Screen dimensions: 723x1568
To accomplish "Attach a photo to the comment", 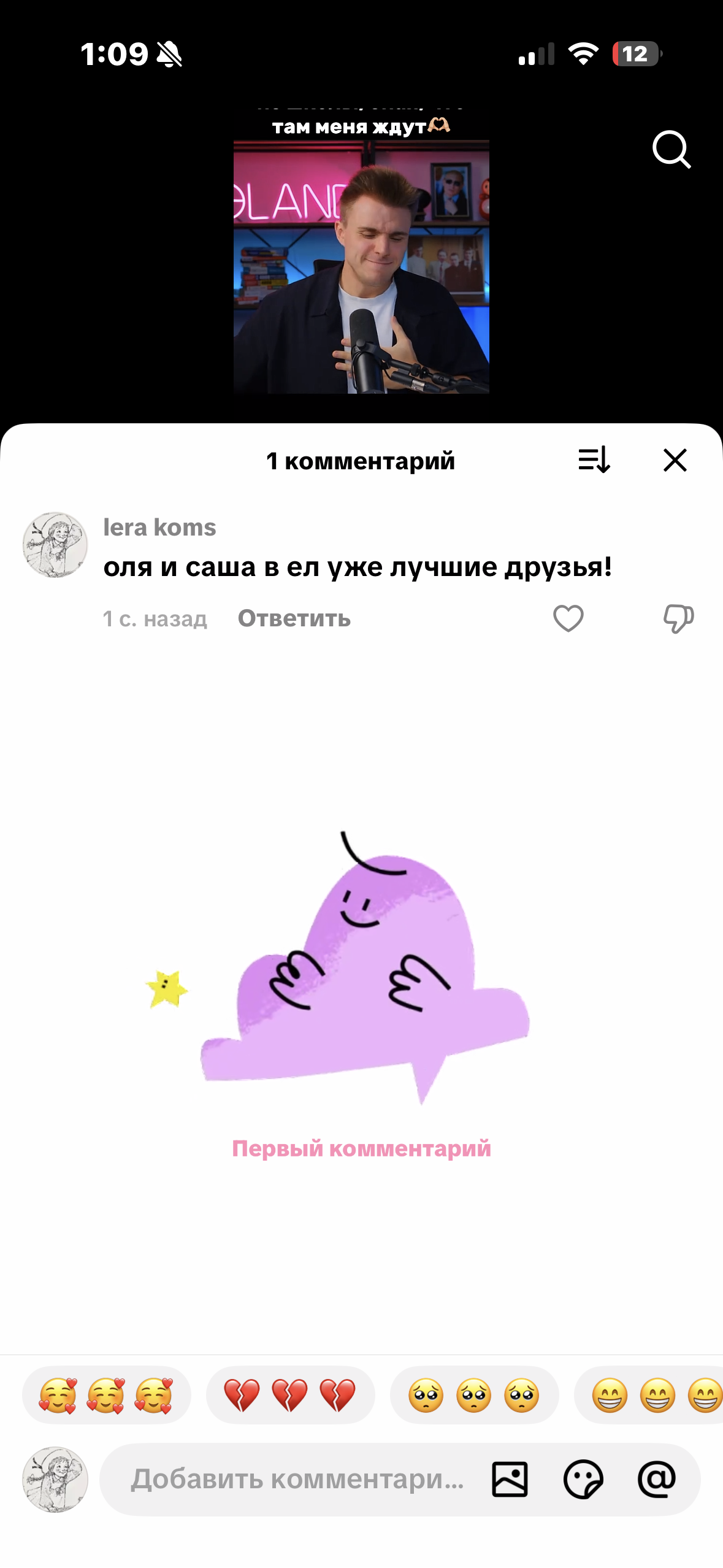I will pos(510,1479).
